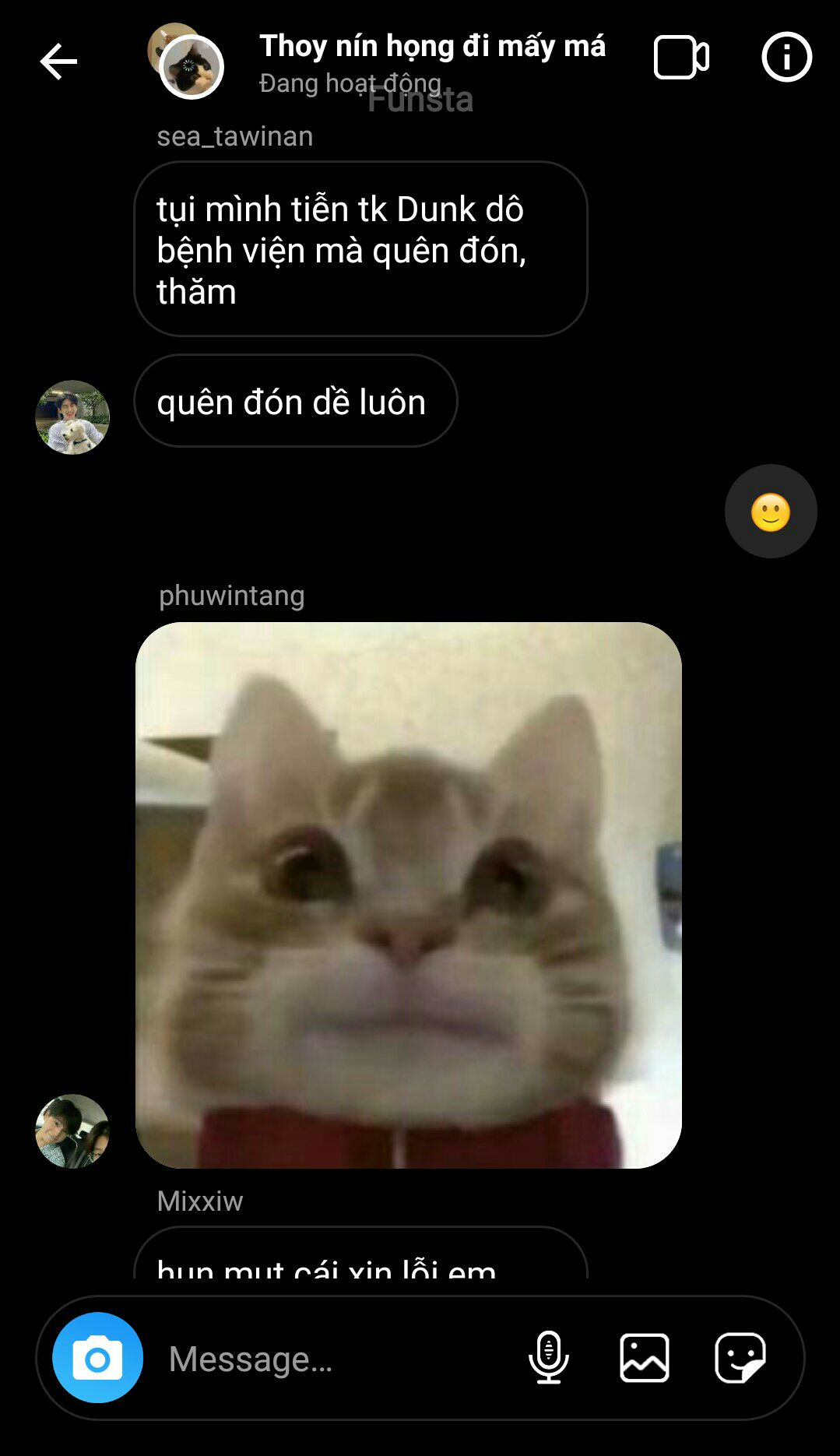Viewport: 840px width, 1456px height.
Task: Tap the microphone to record voice message
Action: click(549, 1357)
